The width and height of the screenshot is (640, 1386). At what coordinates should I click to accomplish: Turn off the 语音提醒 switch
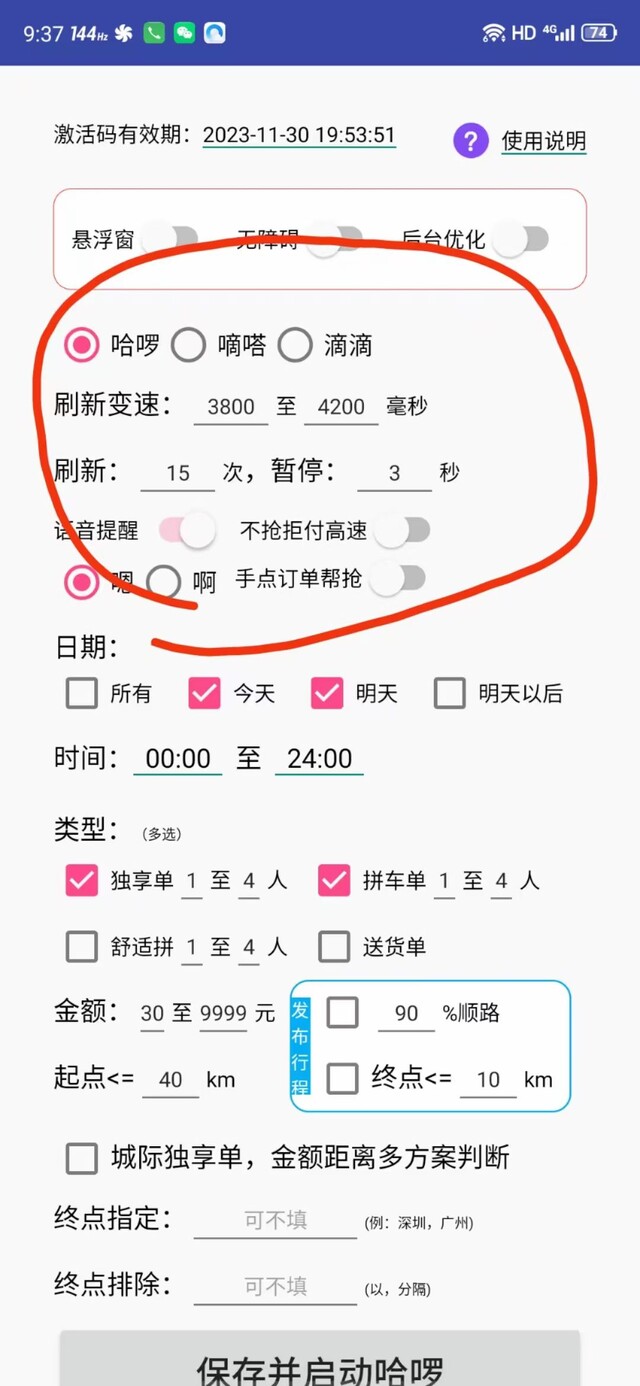coord(187,530)
